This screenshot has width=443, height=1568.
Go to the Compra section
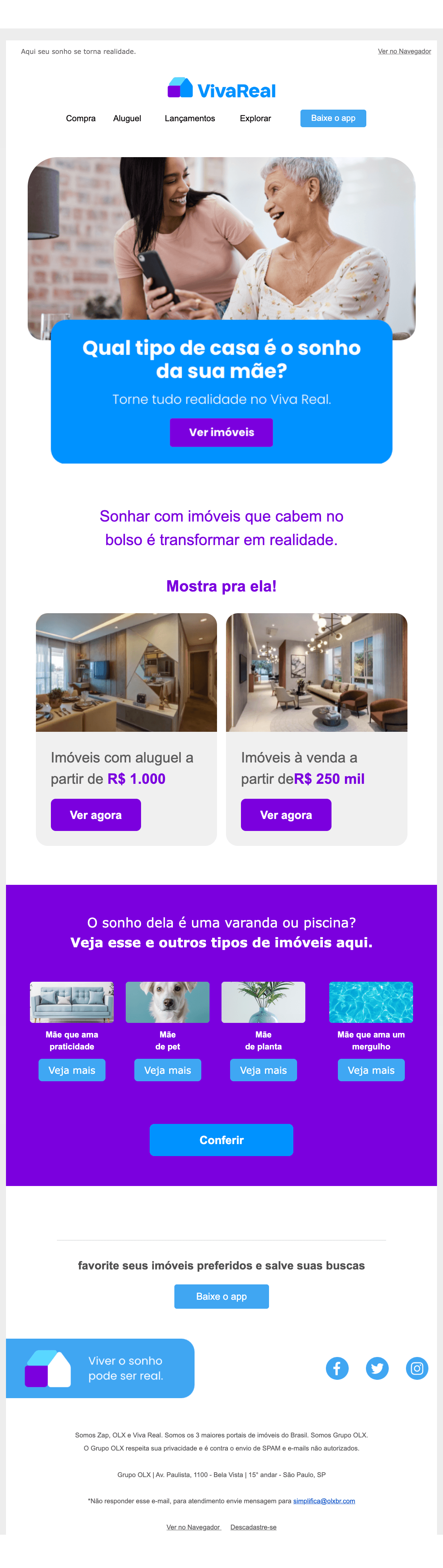[81, 119]
